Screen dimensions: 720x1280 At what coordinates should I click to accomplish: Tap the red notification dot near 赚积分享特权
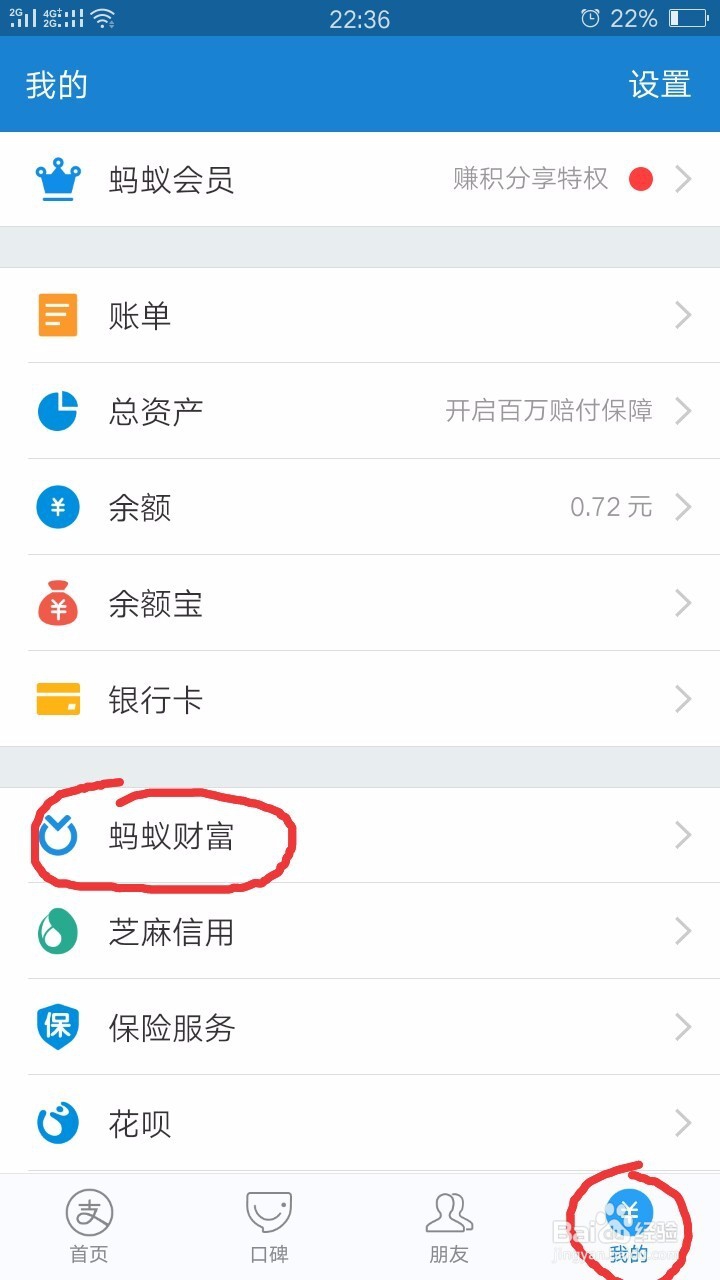(641, 180)
